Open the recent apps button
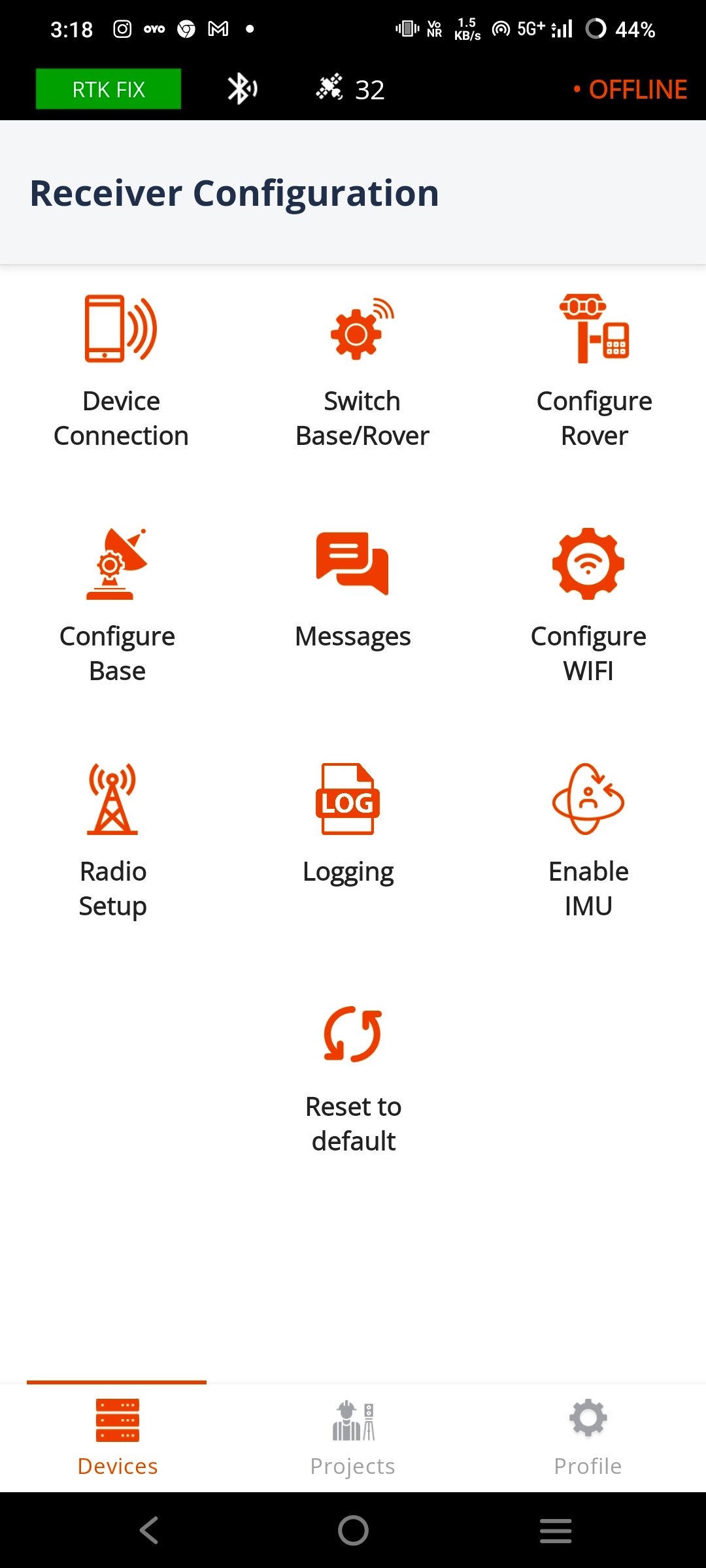This screenshot has width=706, height=1568. [x=556, y=1529]
